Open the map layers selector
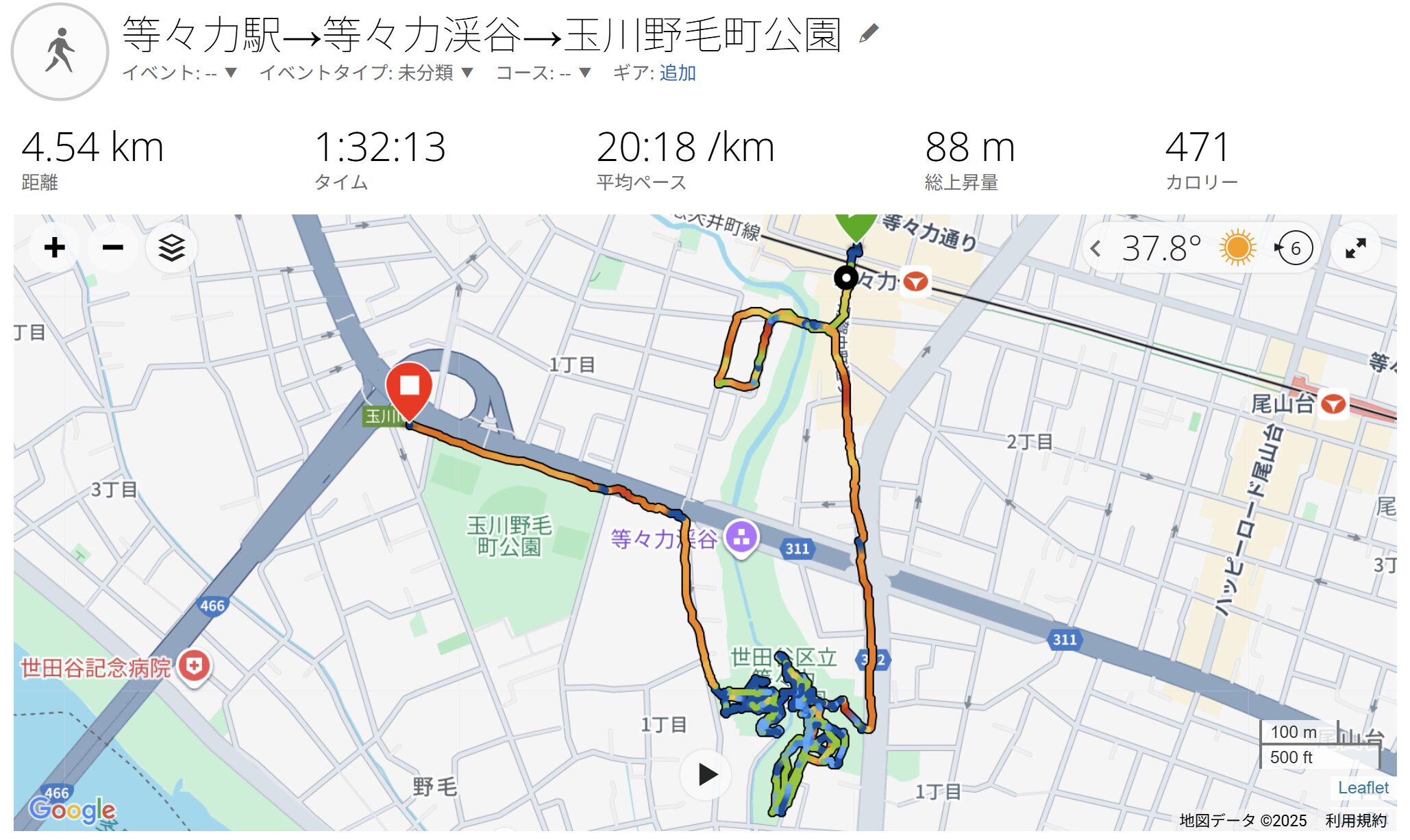Image resolution: width=1410 pixels, height=840 pixels. click(171, 247)
